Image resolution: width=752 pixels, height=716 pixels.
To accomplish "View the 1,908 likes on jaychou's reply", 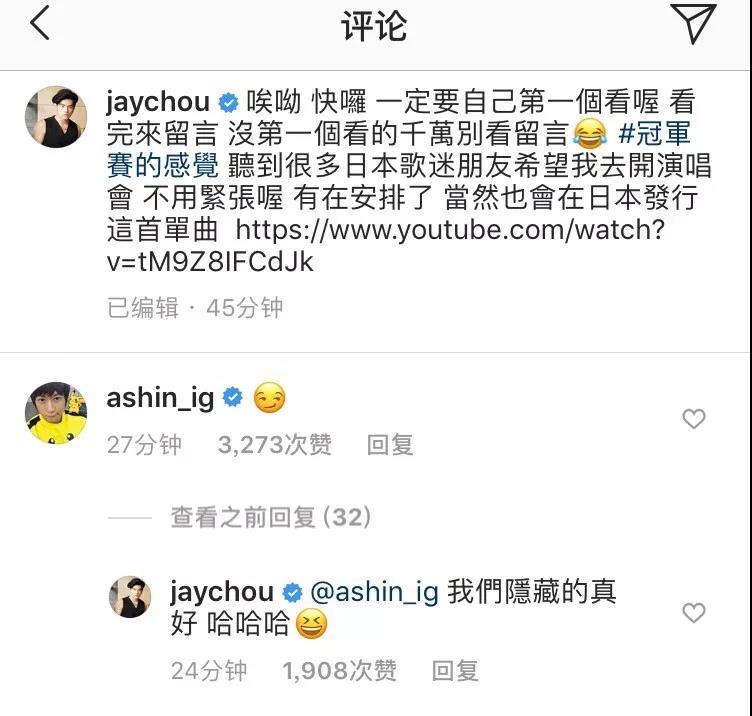I will 339,671.
